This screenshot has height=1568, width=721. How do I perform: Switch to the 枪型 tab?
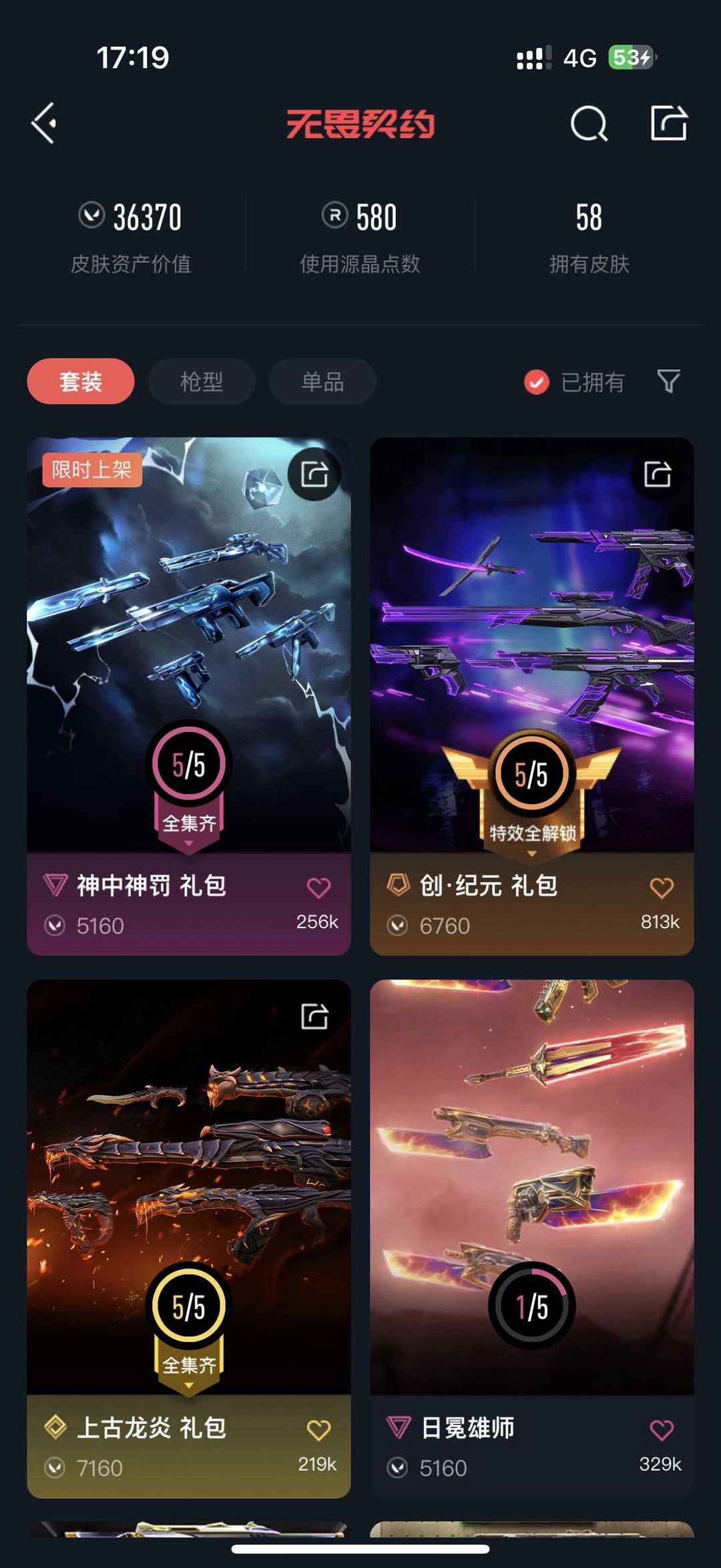click(x=202, y=381)
